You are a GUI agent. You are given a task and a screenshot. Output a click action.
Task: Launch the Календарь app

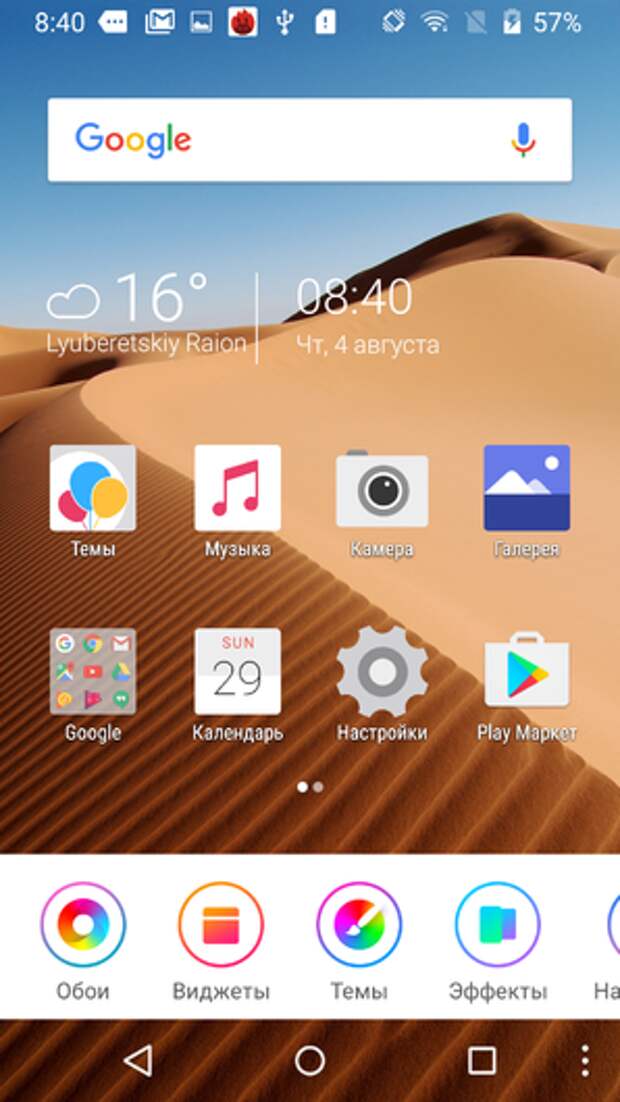tap(237, 672)
